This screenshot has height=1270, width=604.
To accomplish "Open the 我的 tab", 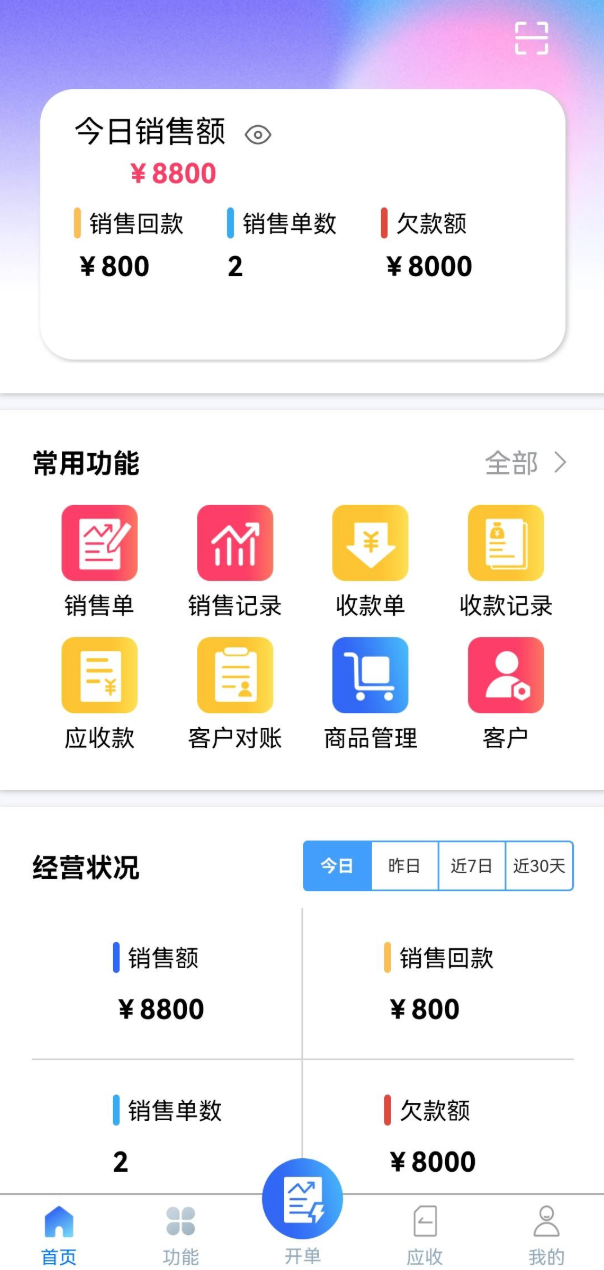I will (x=546, y=1235).
